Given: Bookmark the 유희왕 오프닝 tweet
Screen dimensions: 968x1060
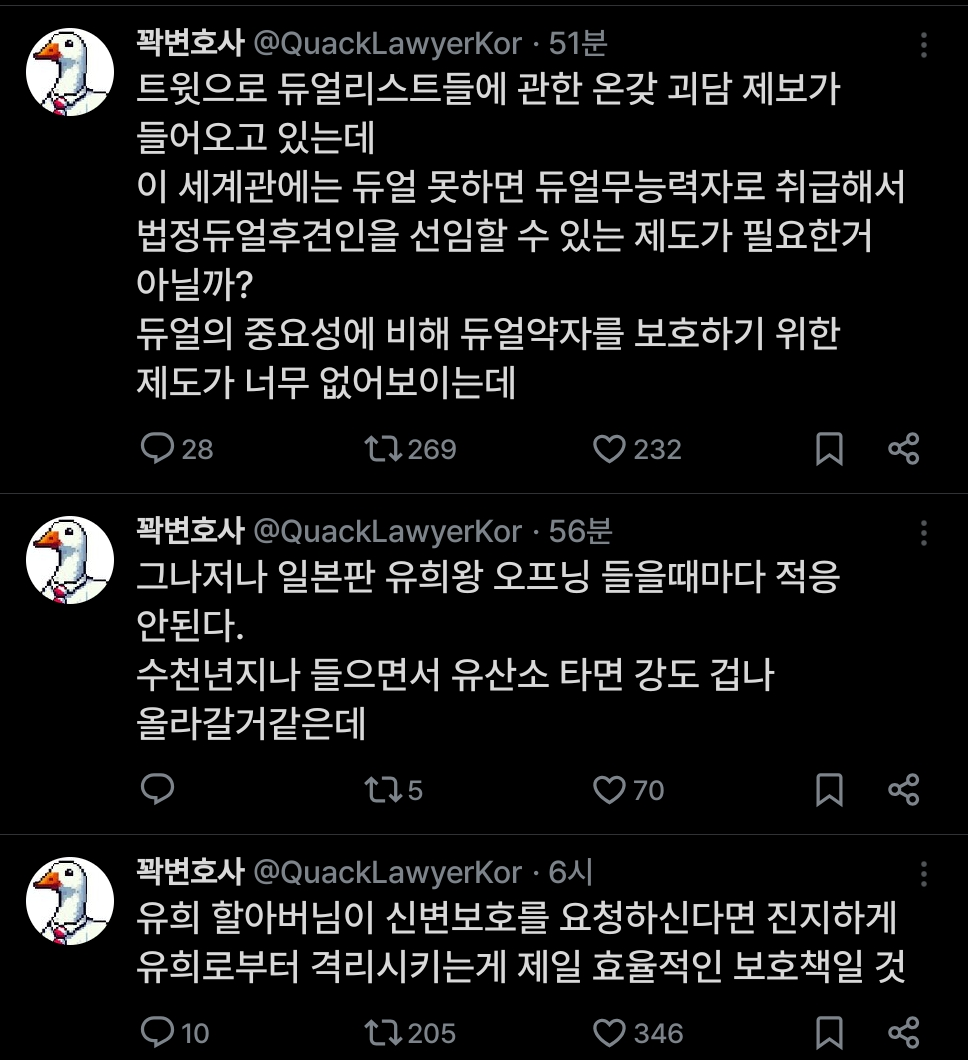Looking at the screenshot, I should click(829, 790).
